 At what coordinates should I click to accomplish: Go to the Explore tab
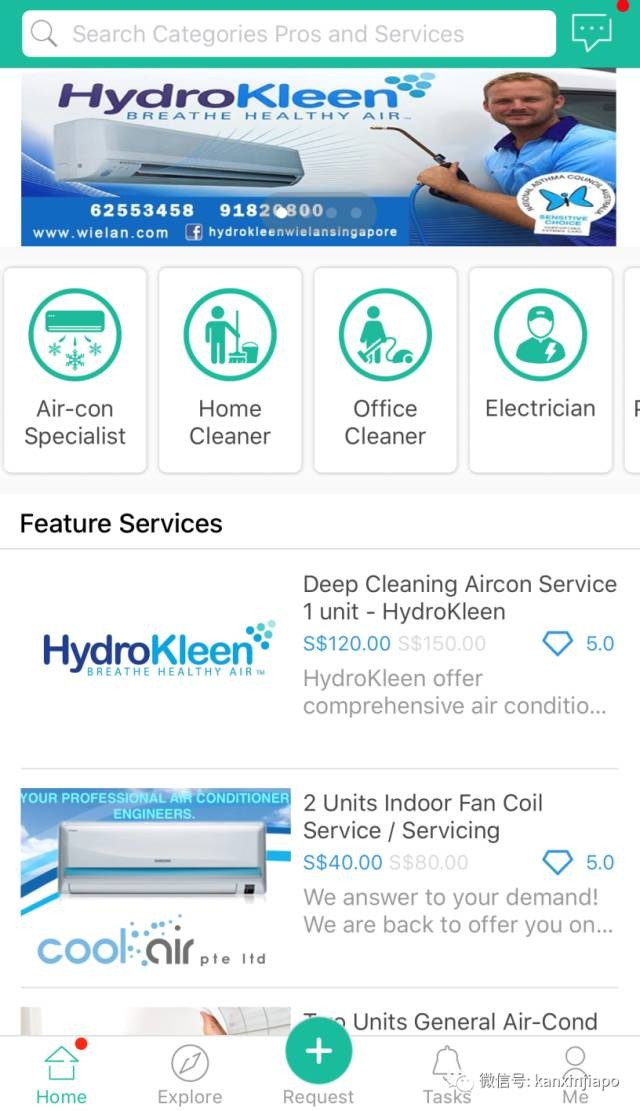(189, 1075)
